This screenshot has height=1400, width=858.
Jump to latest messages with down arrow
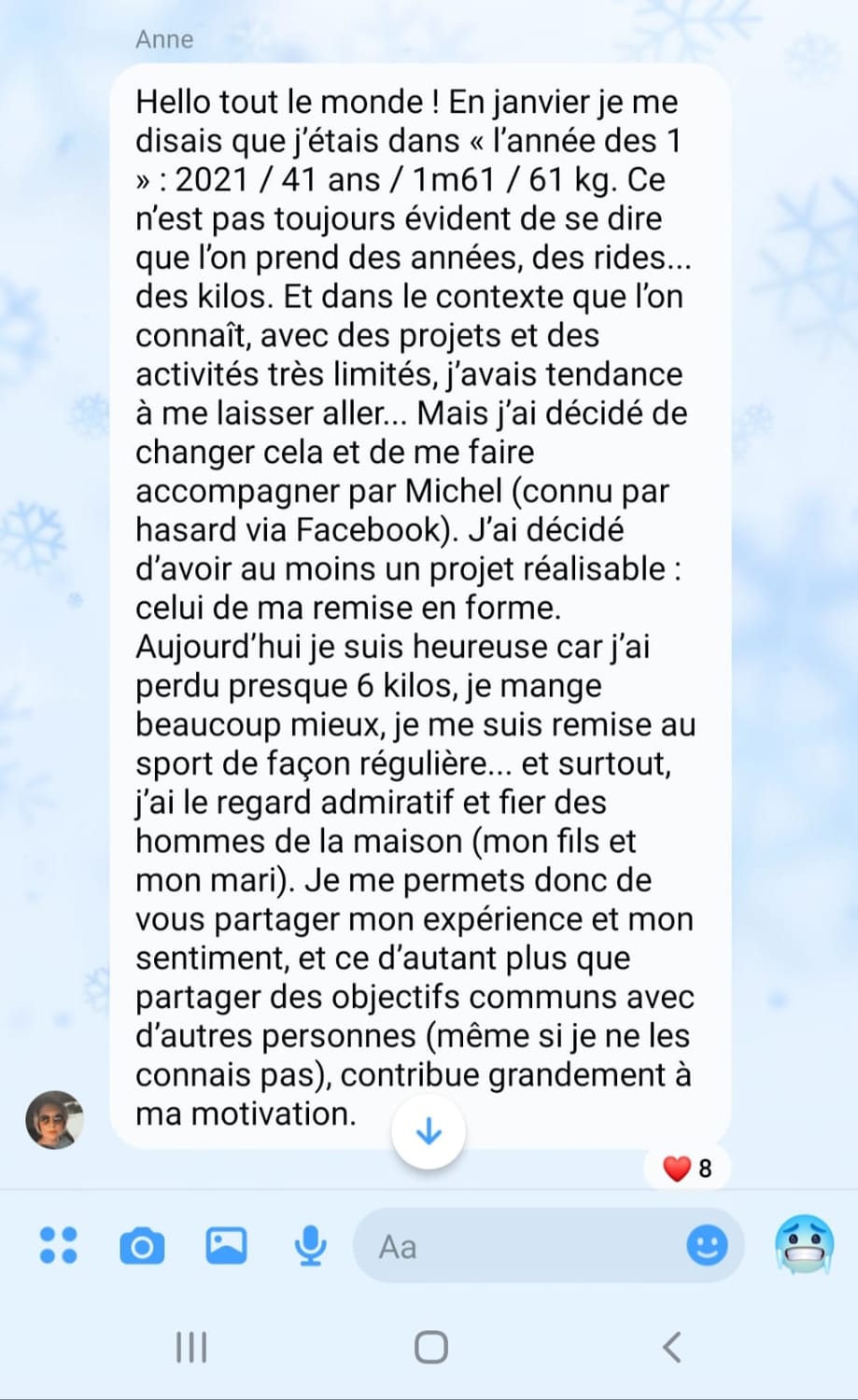click(x=429, y=1131)
